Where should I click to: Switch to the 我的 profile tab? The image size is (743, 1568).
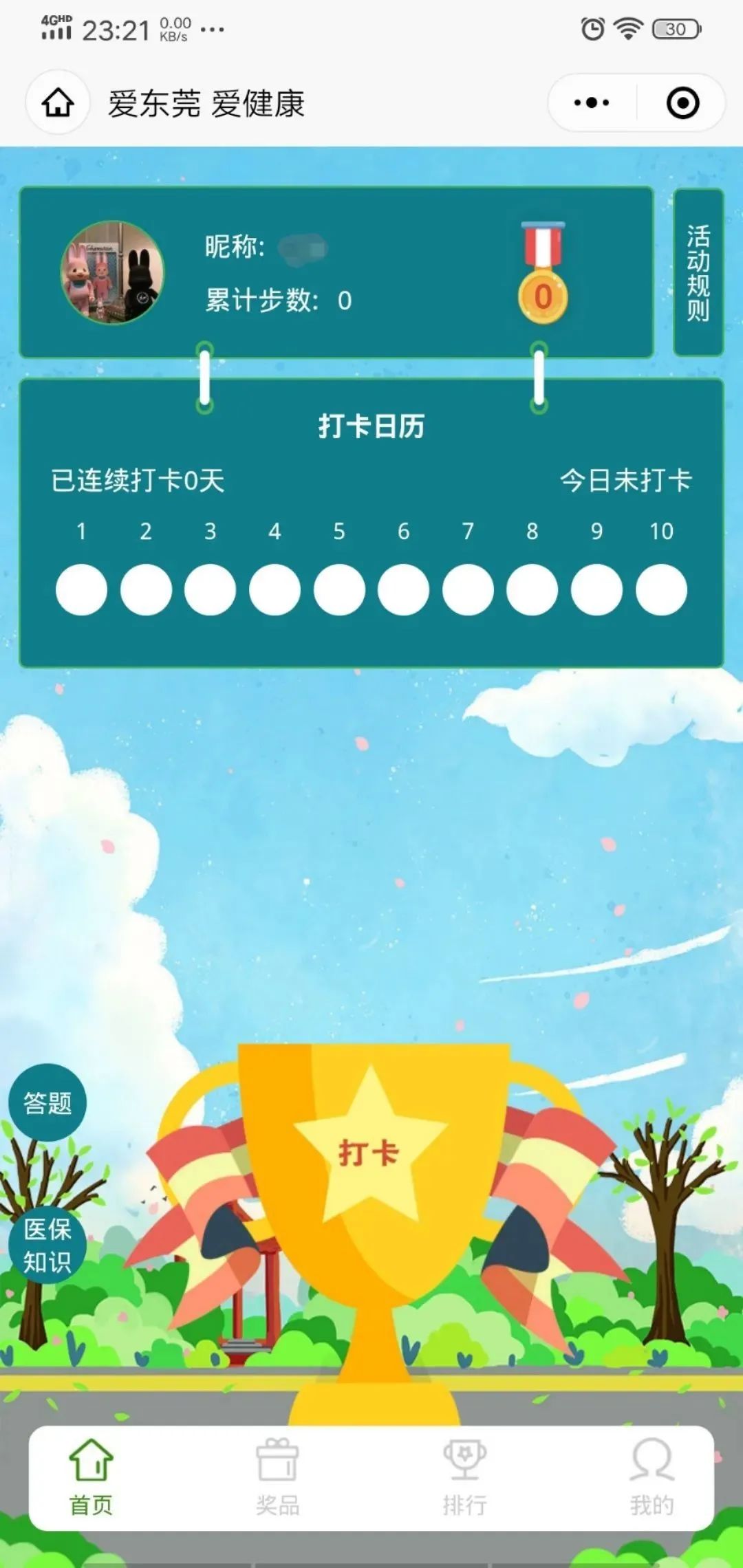[652, 1477]
